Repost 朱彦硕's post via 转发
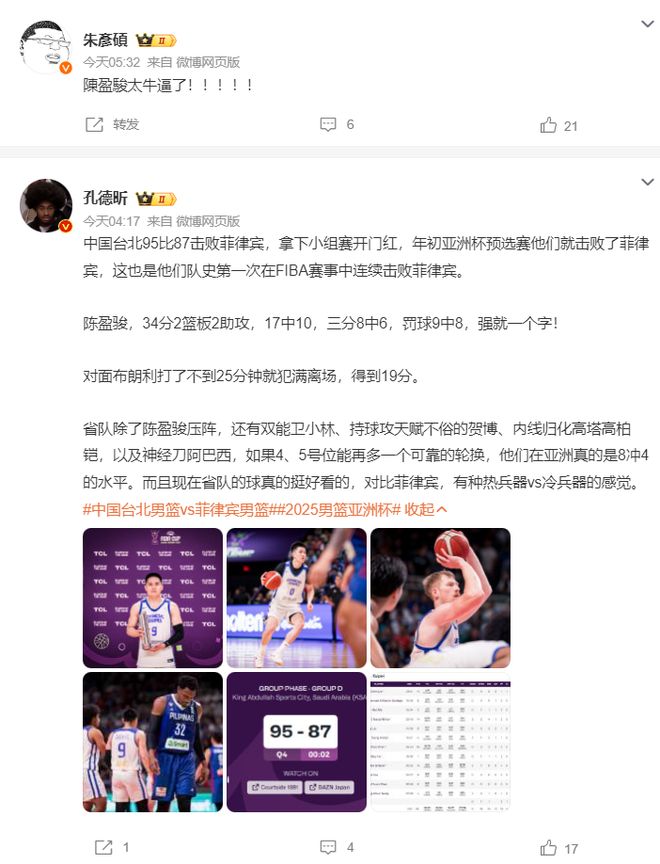660x864 pixels. click(112, 125)
